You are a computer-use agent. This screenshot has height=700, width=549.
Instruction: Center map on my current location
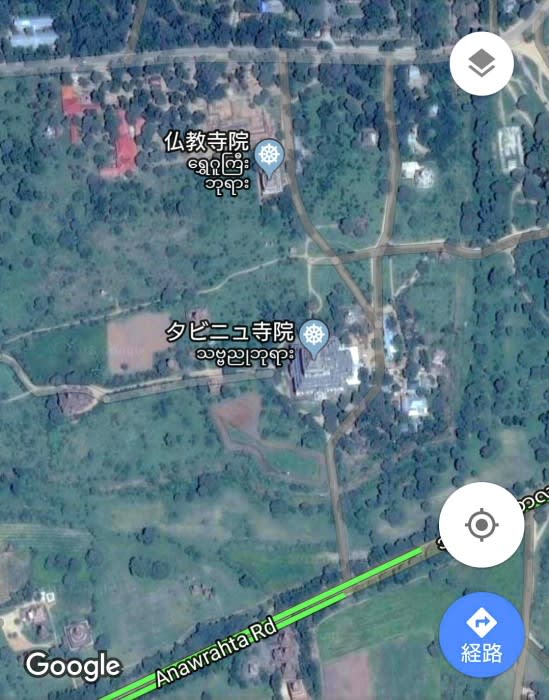tap(482, 525)
